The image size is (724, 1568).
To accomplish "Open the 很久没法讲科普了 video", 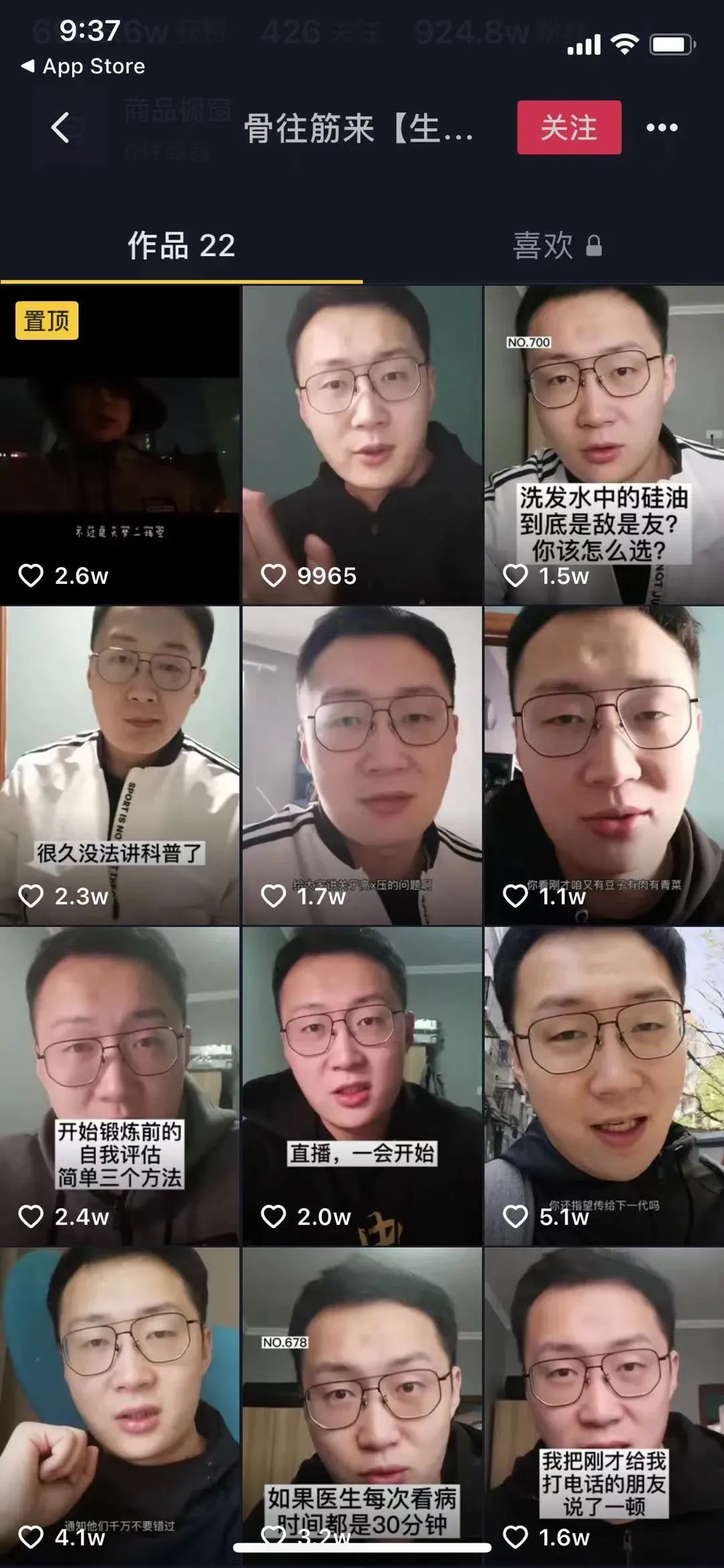I will [x=119, y=766].
